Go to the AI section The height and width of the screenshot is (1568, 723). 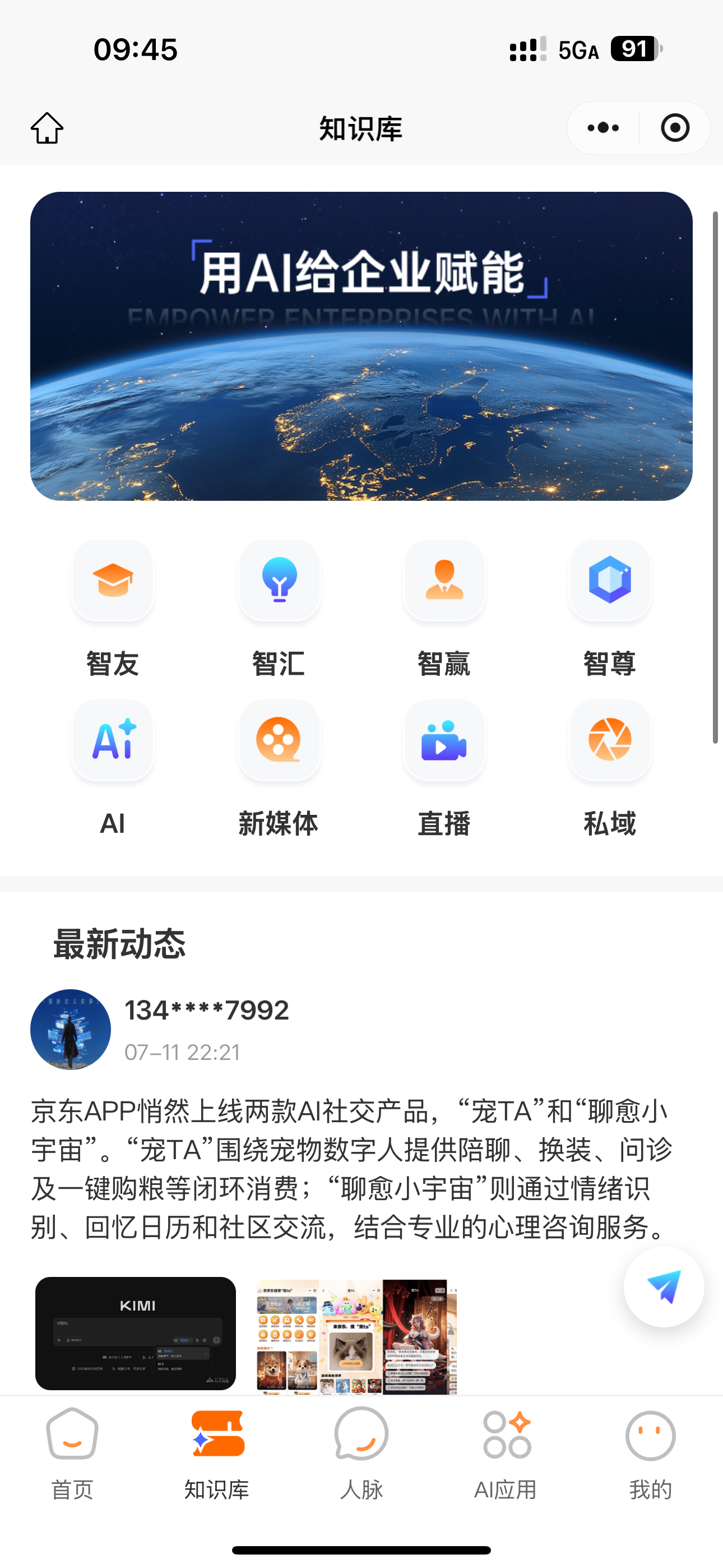coord(113,769)
